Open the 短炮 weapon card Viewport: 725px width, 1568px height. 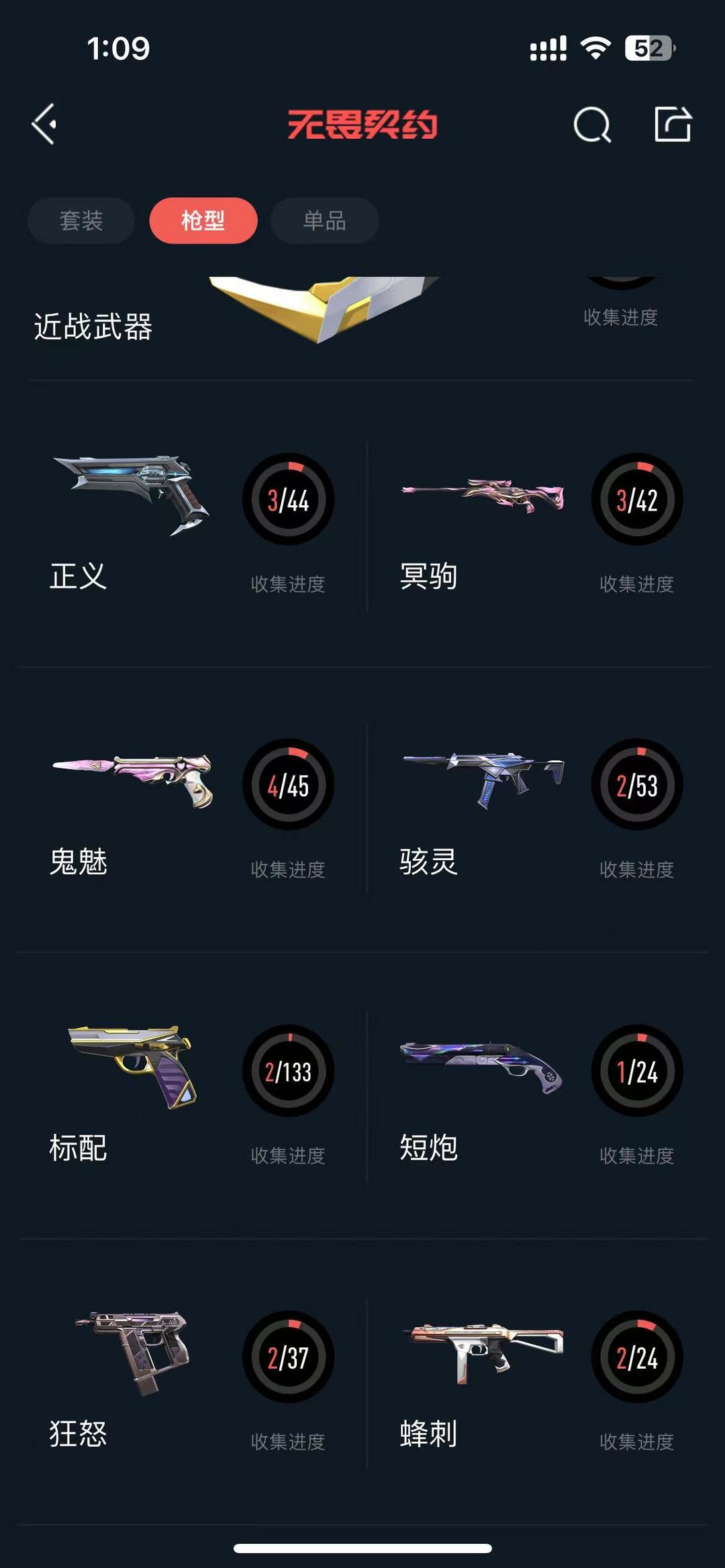click(x=537, y=1095)
